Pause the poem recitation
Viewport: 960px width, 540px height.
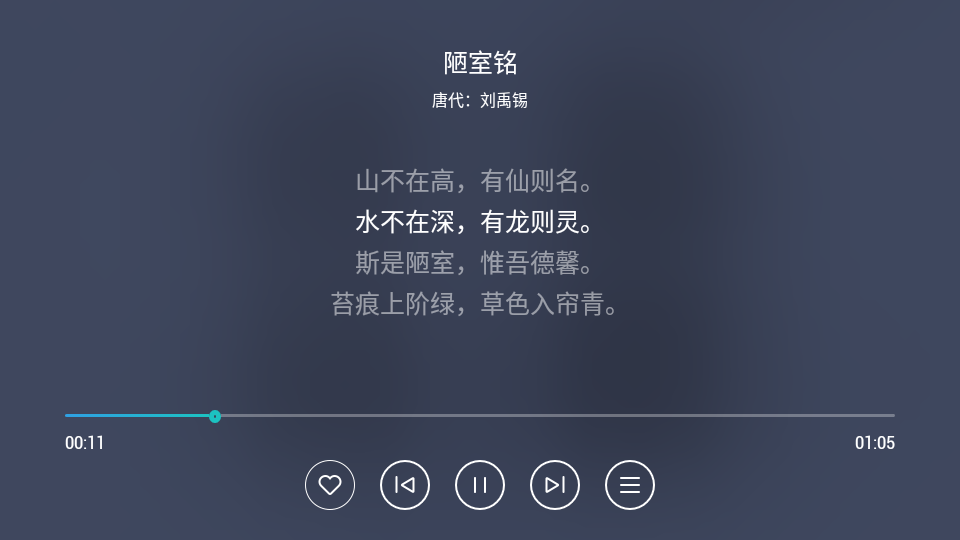point(480,485)
